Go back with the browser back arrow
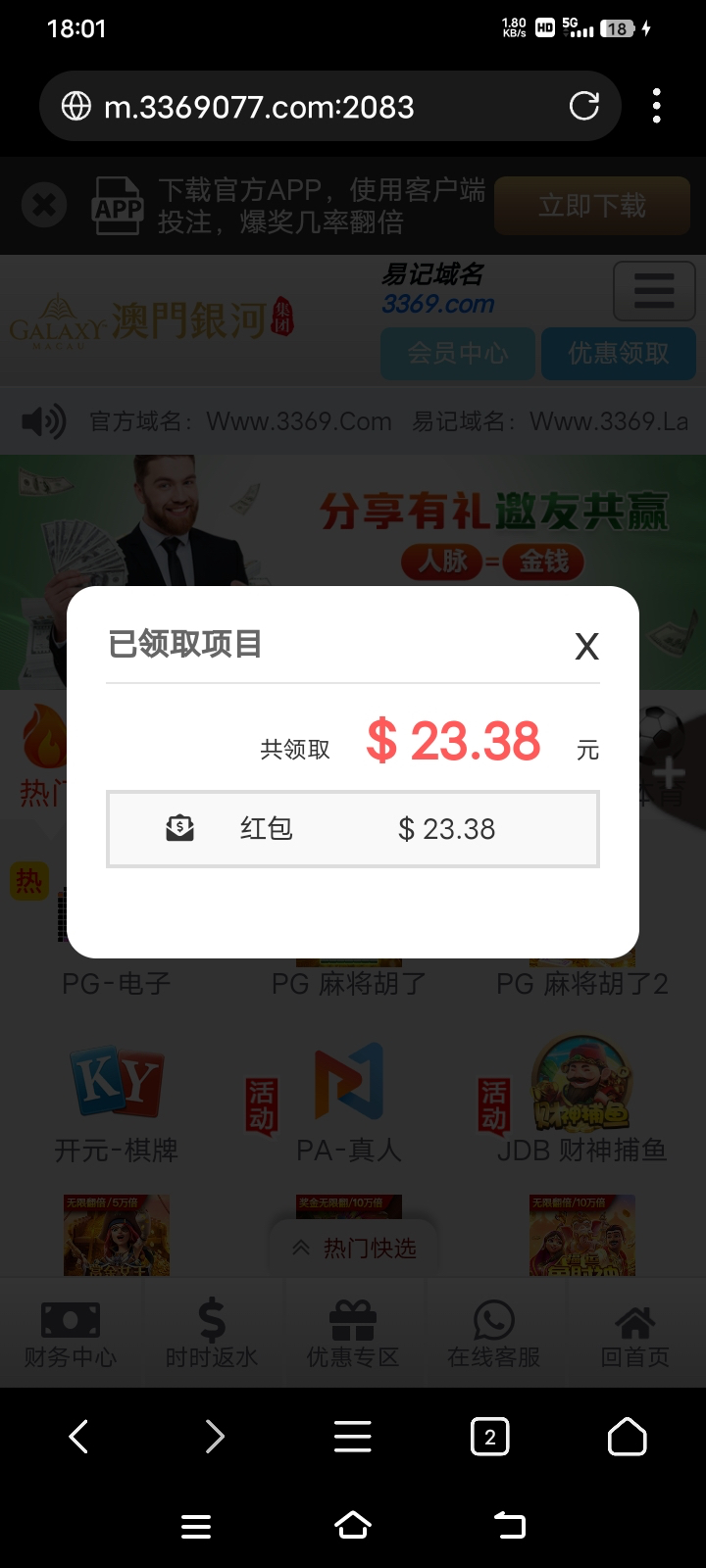 pos(79,1438)
